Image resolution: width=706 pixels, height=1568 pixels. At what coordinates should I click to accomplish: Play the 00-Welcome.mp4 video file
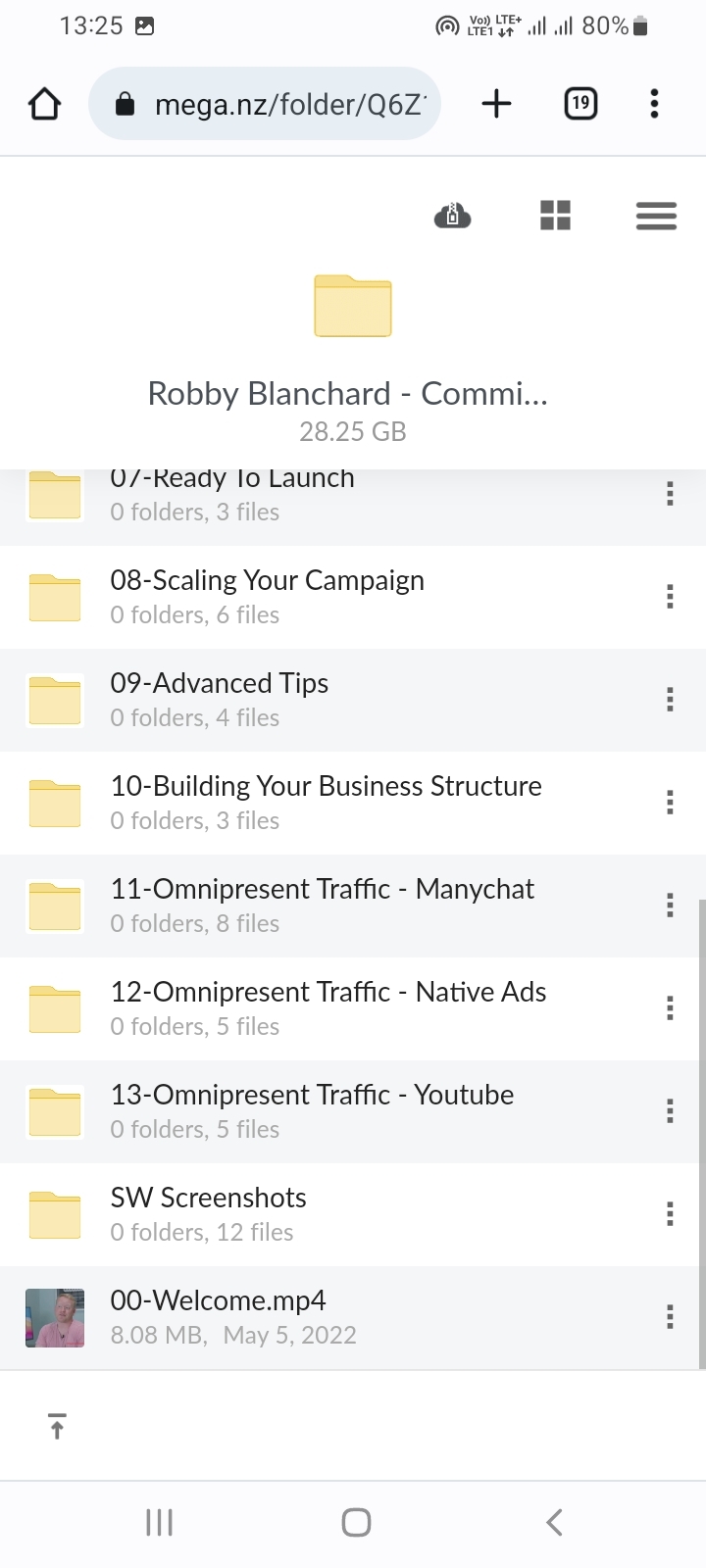click(x=218, y=1316)
